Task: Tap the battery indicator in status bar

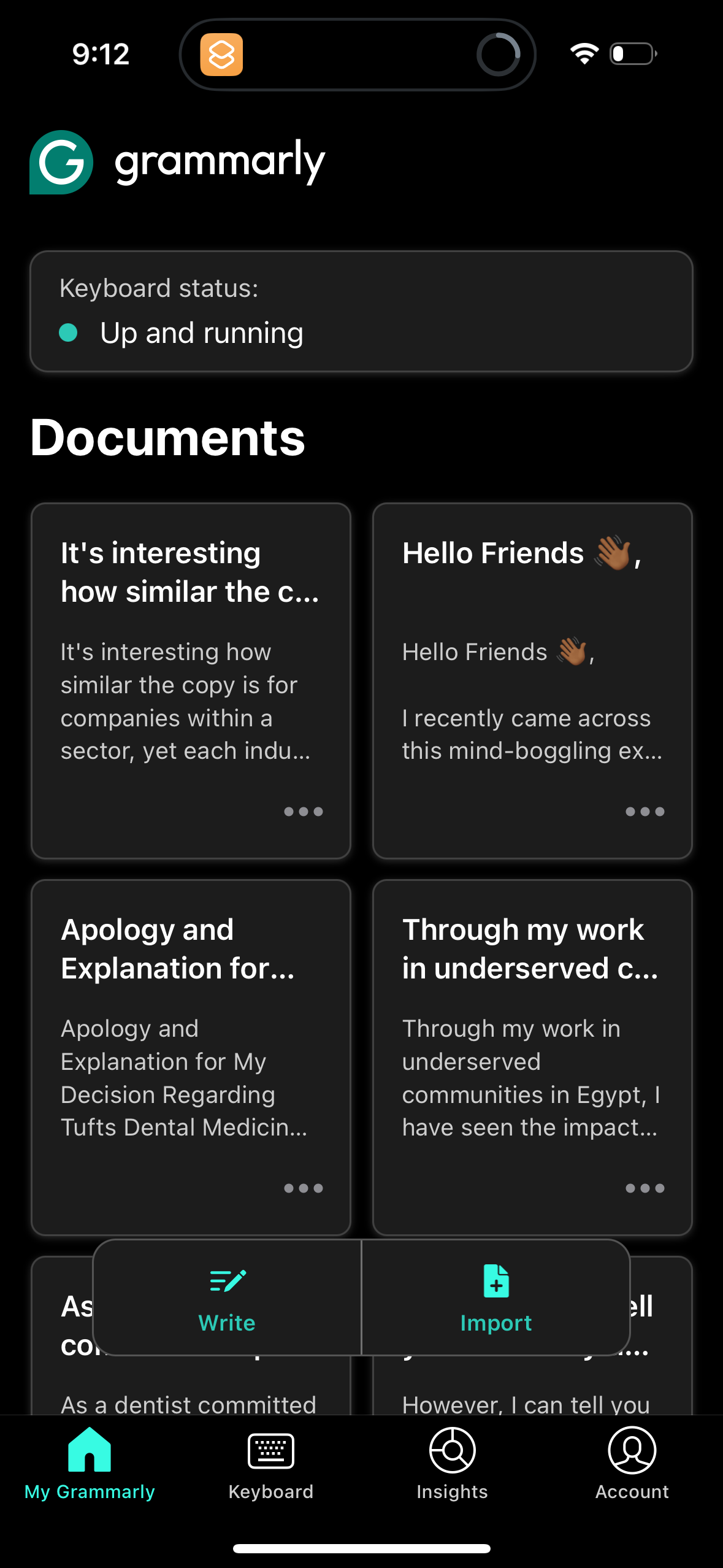Action: (632, 54)
